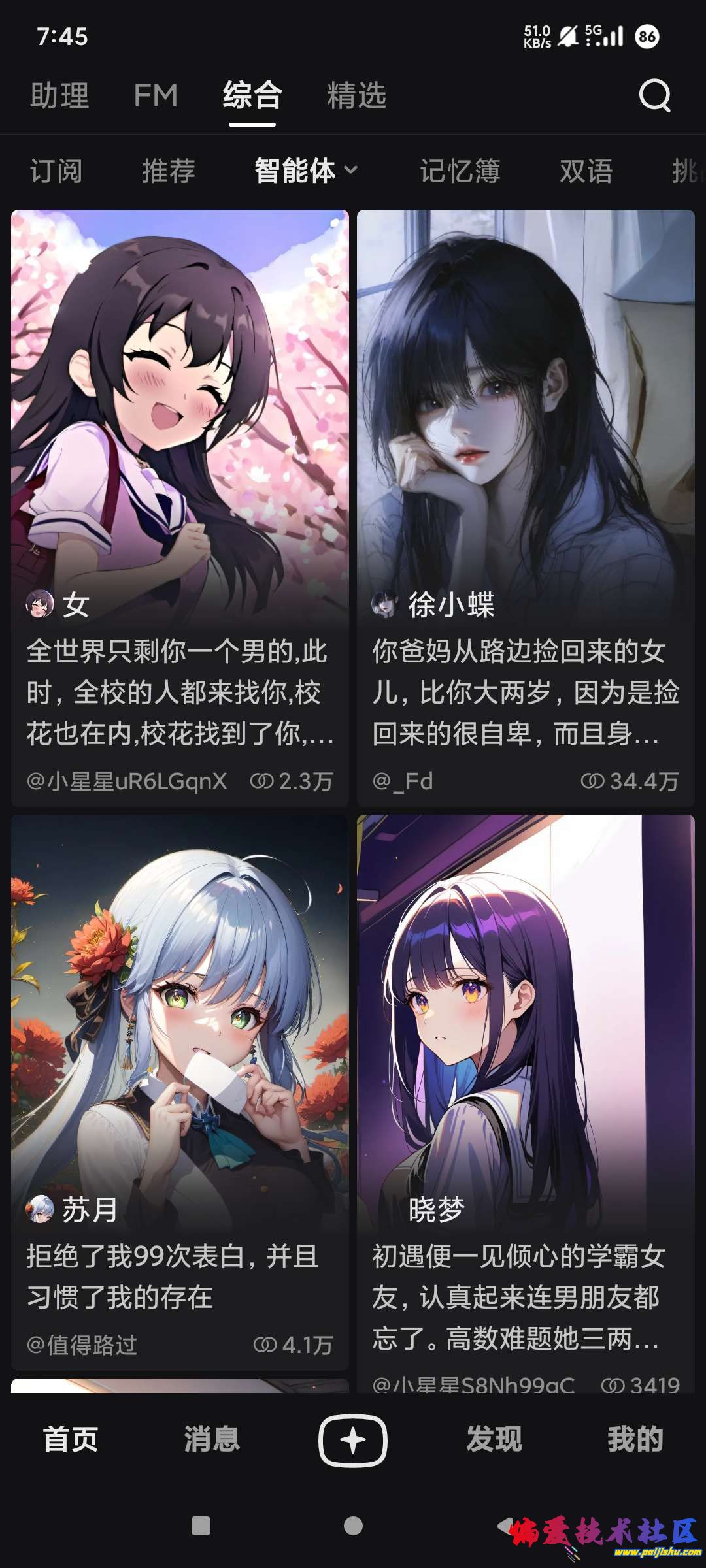Viewport: 706px width, 1568px height.
Task: Go to the 消息 tab
Action: pyautogui.click(x=212, y=1439)
